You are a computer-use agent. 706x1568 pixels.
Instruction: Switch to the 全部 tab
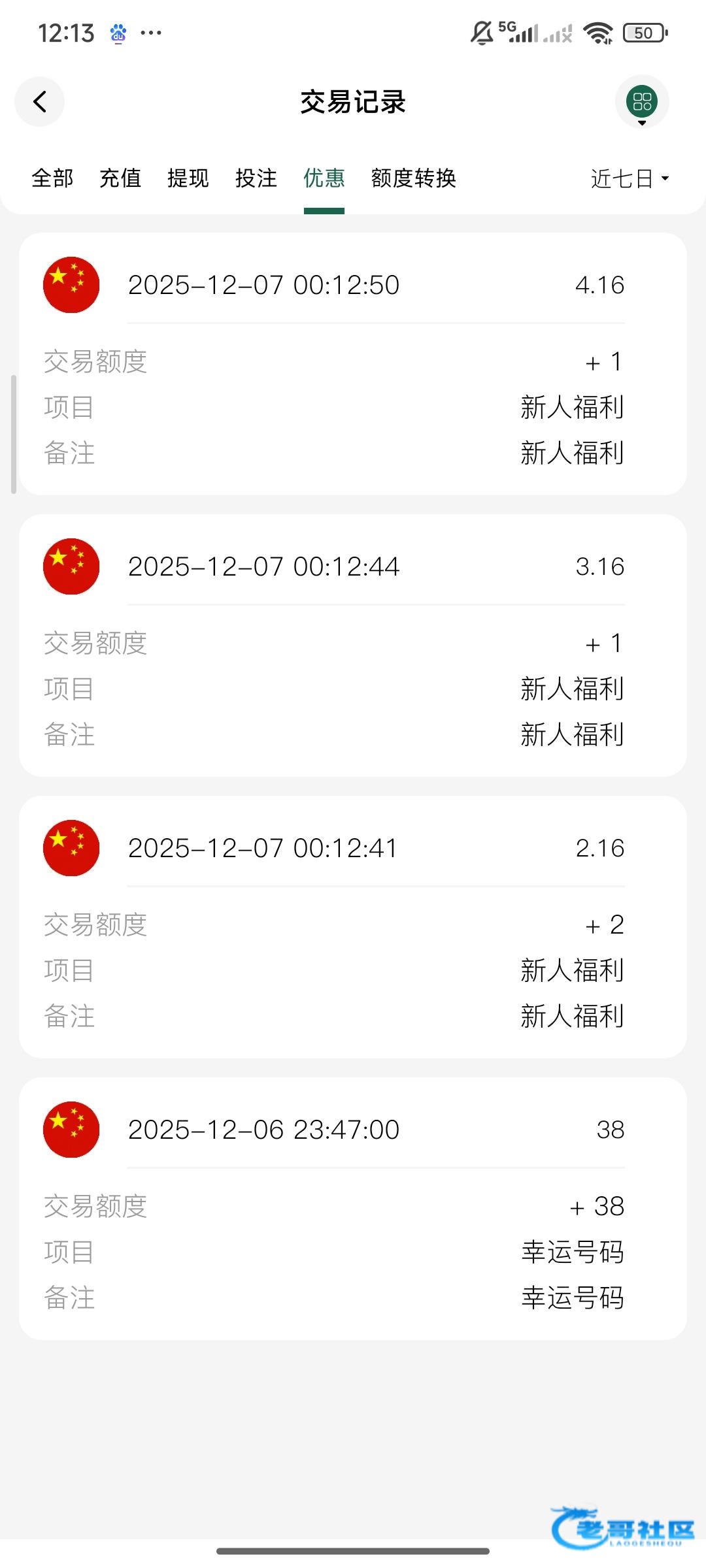52,178
